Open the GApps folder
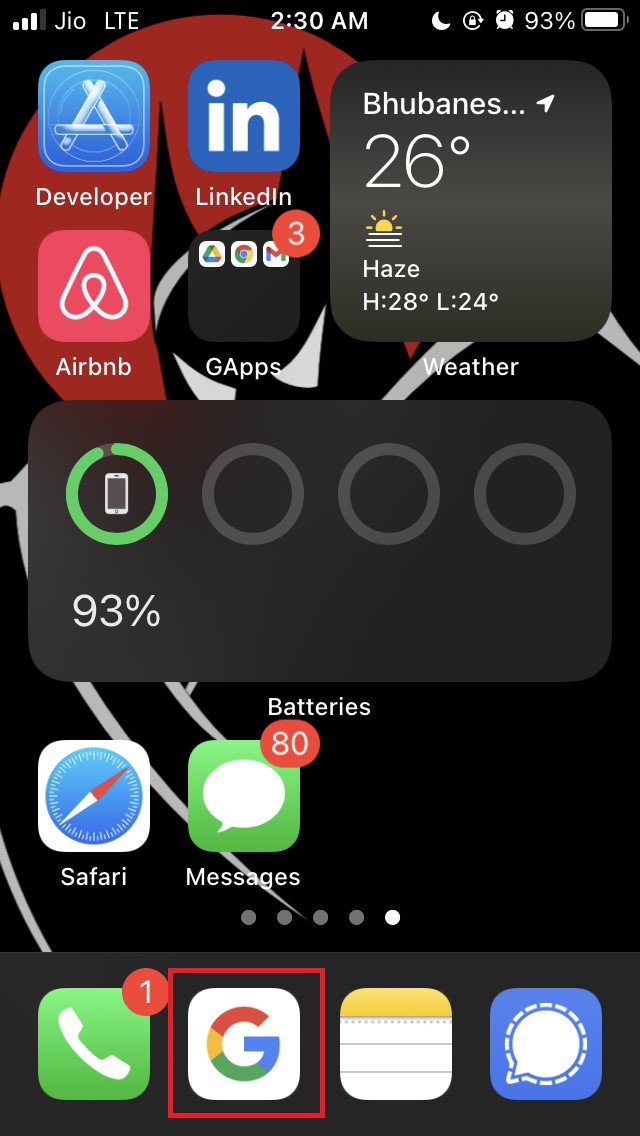This screenshot has width=640, height=1136. [x=244, y=286]
